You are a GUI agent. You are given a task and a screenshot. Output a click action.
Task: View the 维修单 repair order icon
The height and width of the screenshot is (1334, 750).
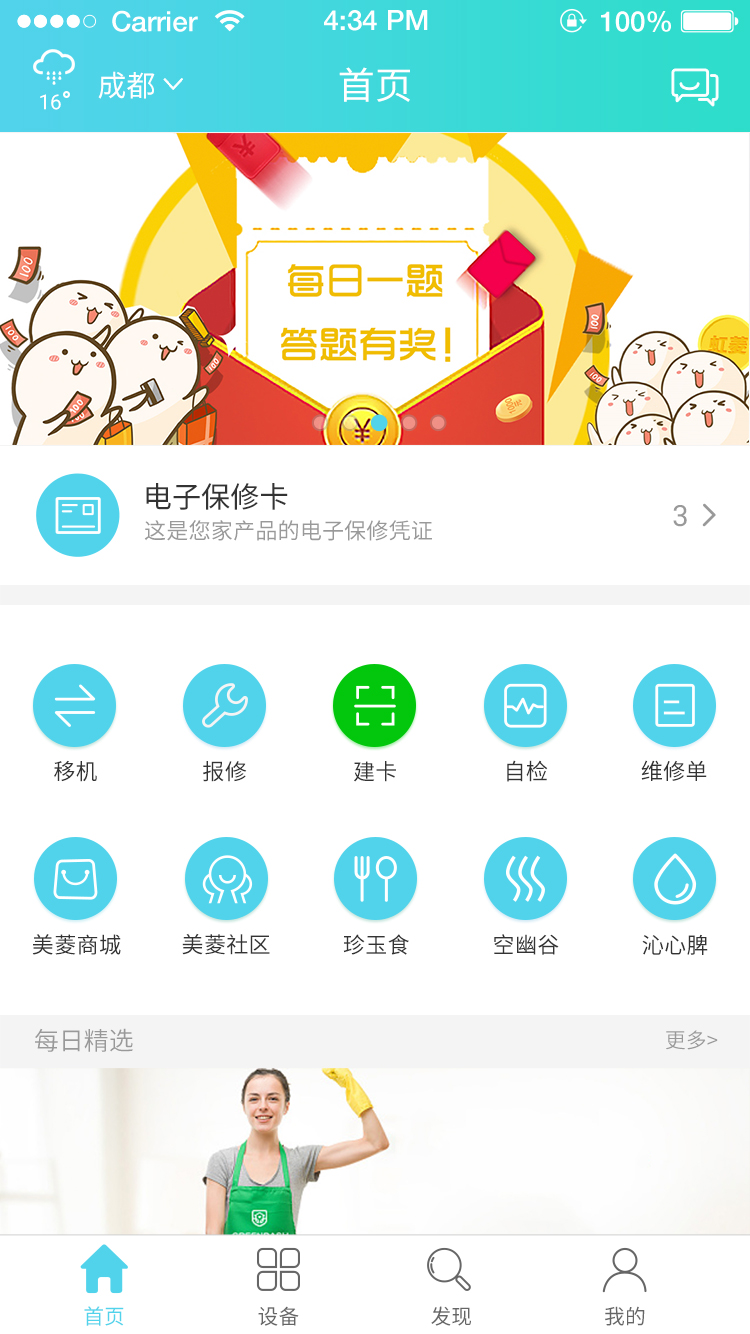tap(675, 705)
